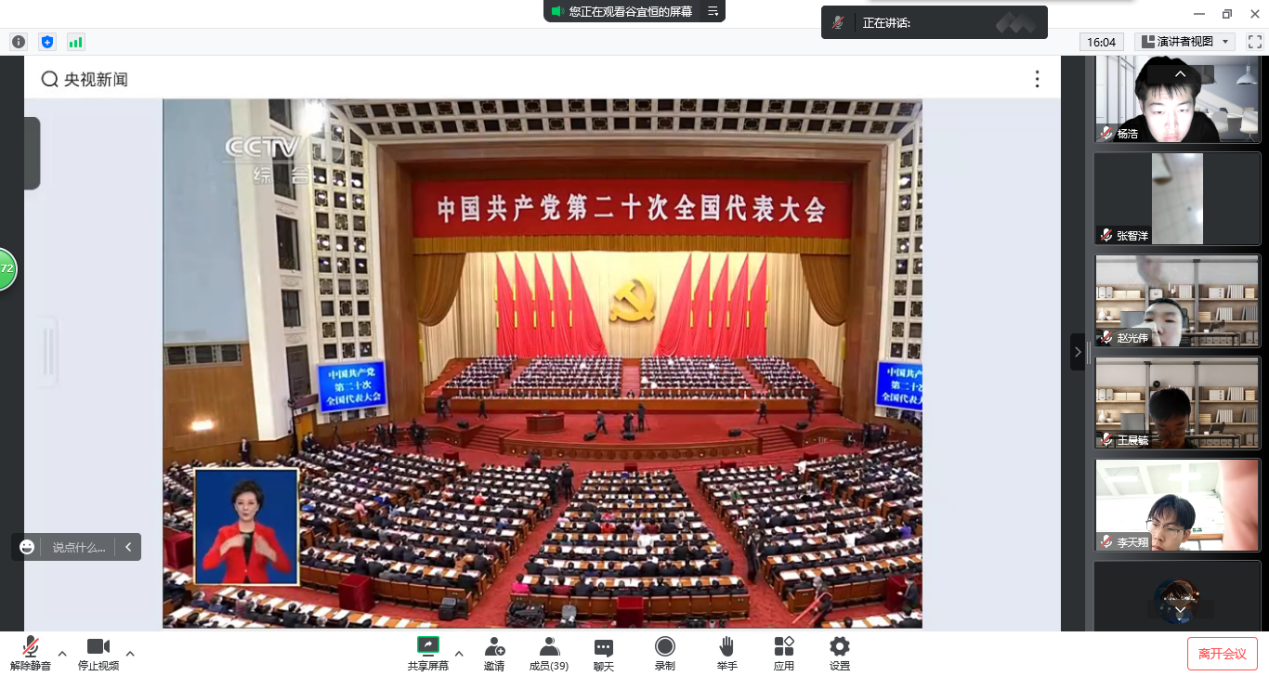The width and height of the screenshot is (1269, 676).
Task: Start recording with 录制
Action: tap(664, 652)
